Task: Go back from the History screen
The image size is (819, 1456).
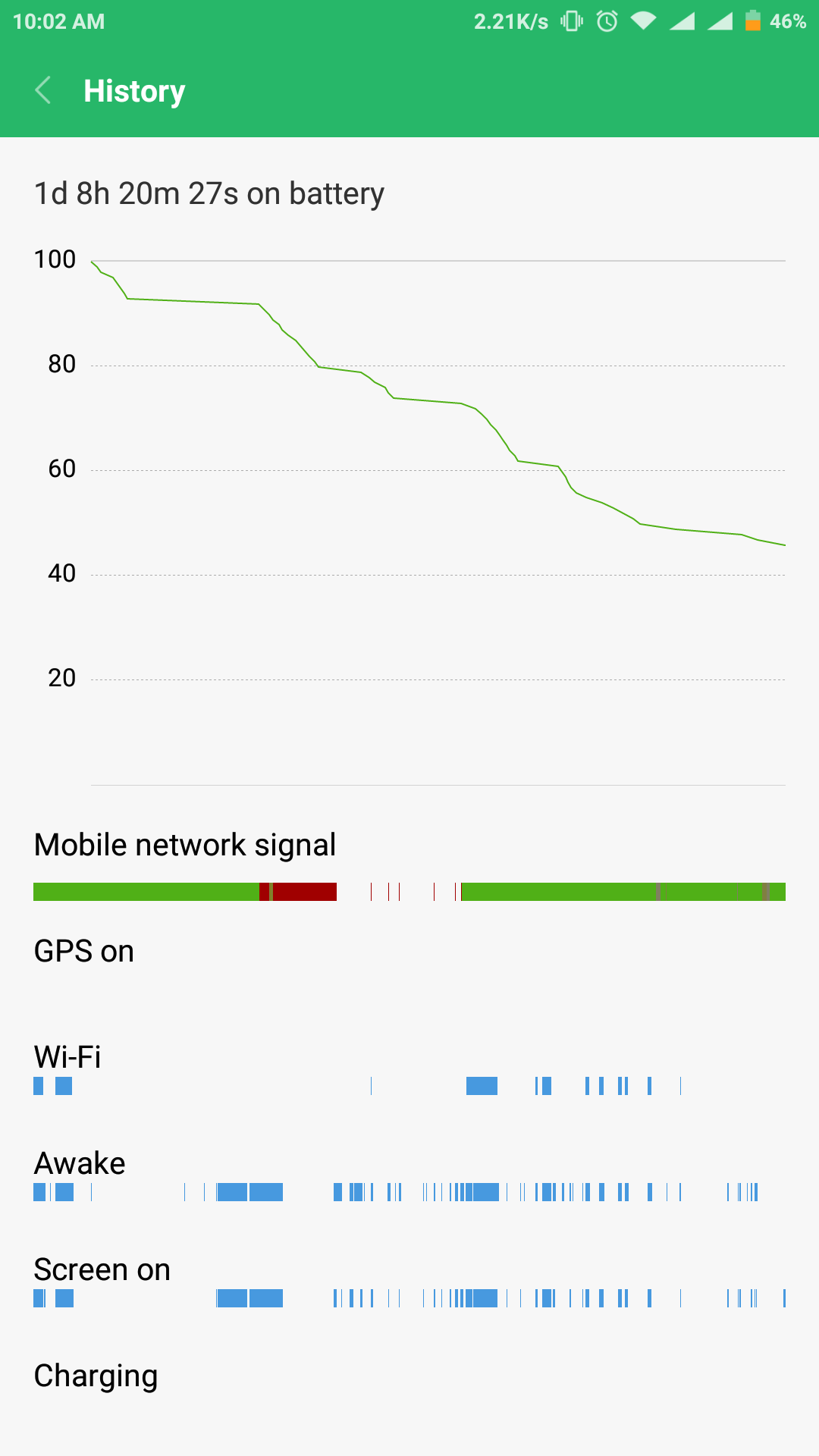Action: 43,90
